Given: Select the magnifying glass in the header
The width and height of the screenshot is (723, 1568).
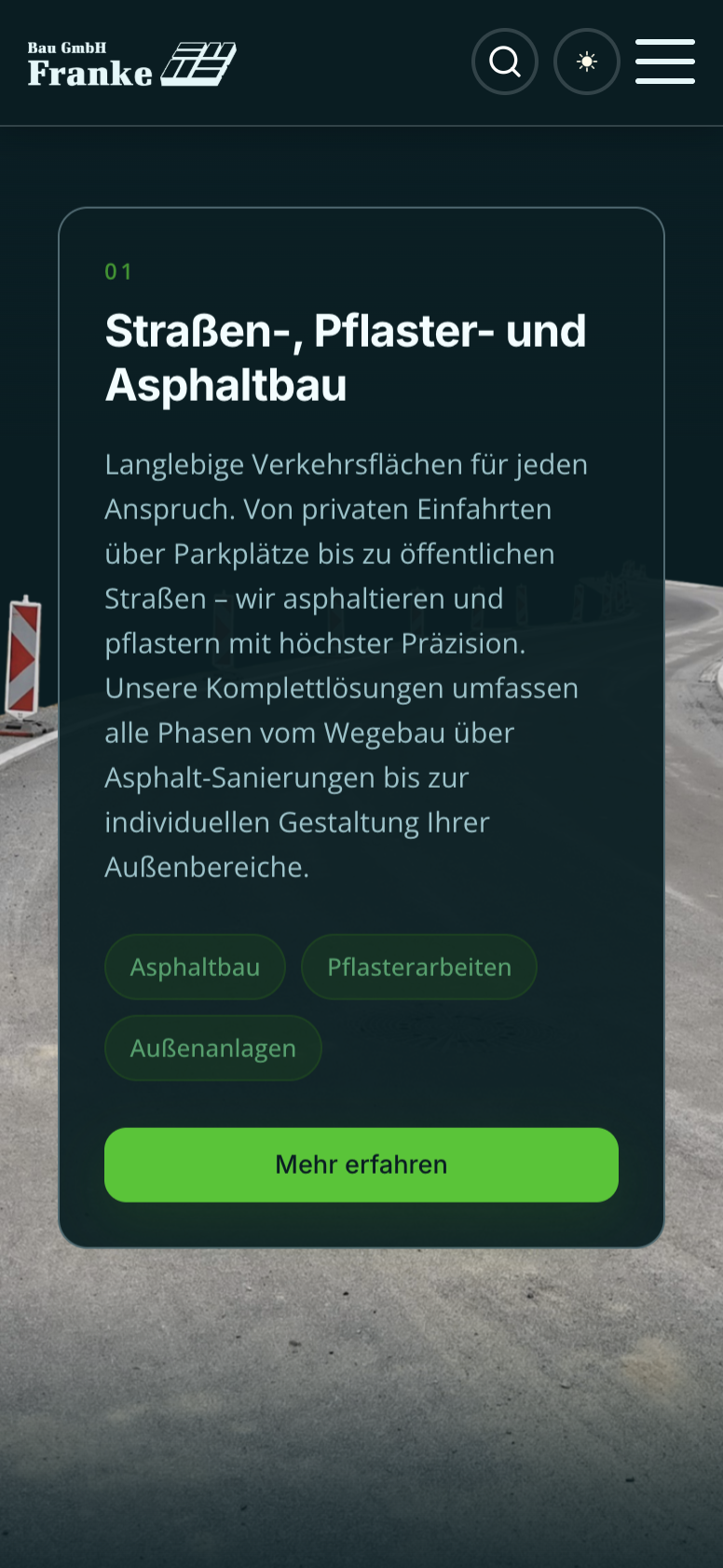Looking at the screenshot, I should (505, 62).
